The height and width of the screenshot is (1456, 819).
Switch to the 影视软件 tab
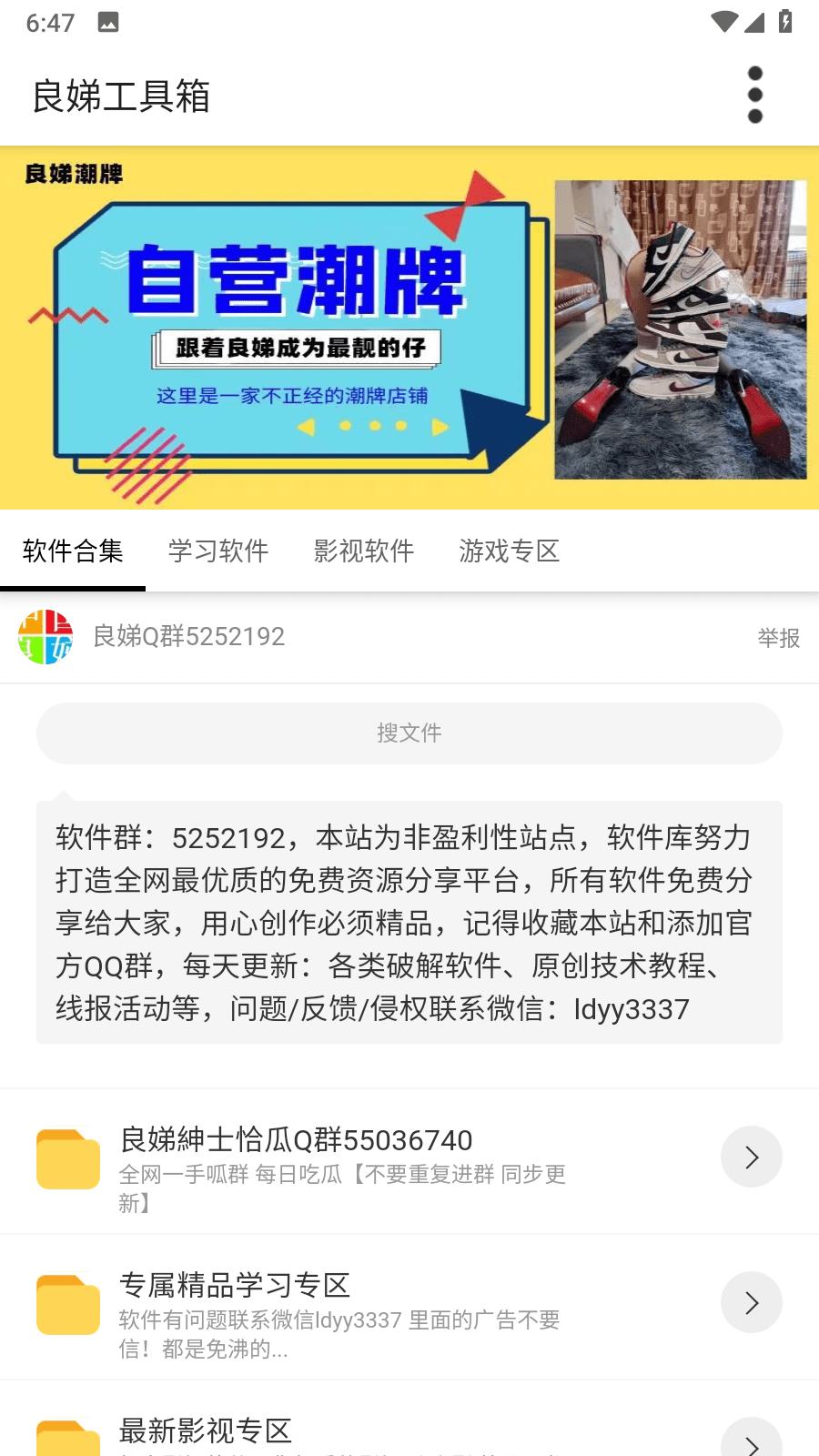[x=364, y=551]
